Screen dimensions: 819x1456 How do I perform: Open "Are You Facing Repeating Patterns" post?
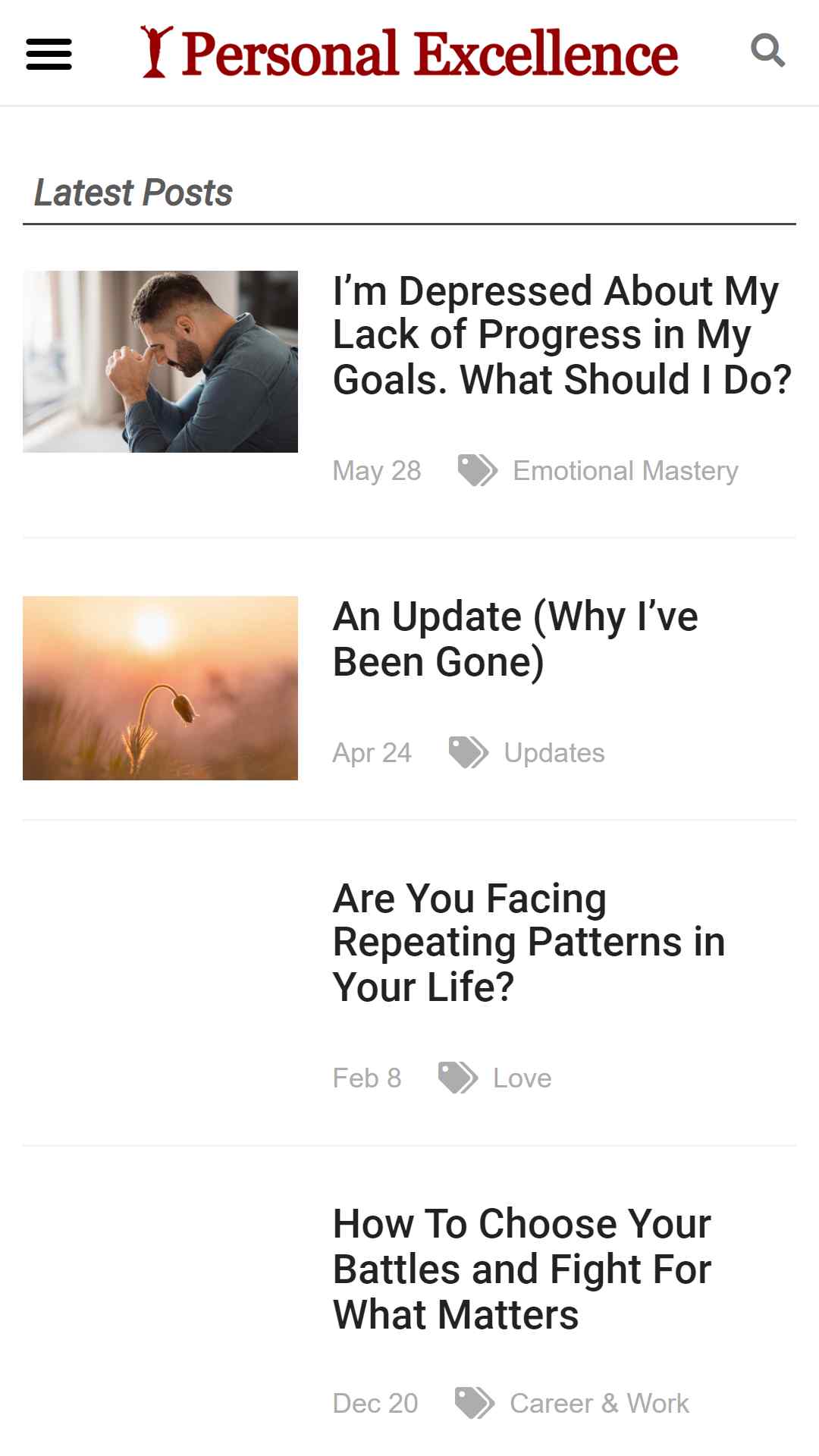tap(529, 943)
